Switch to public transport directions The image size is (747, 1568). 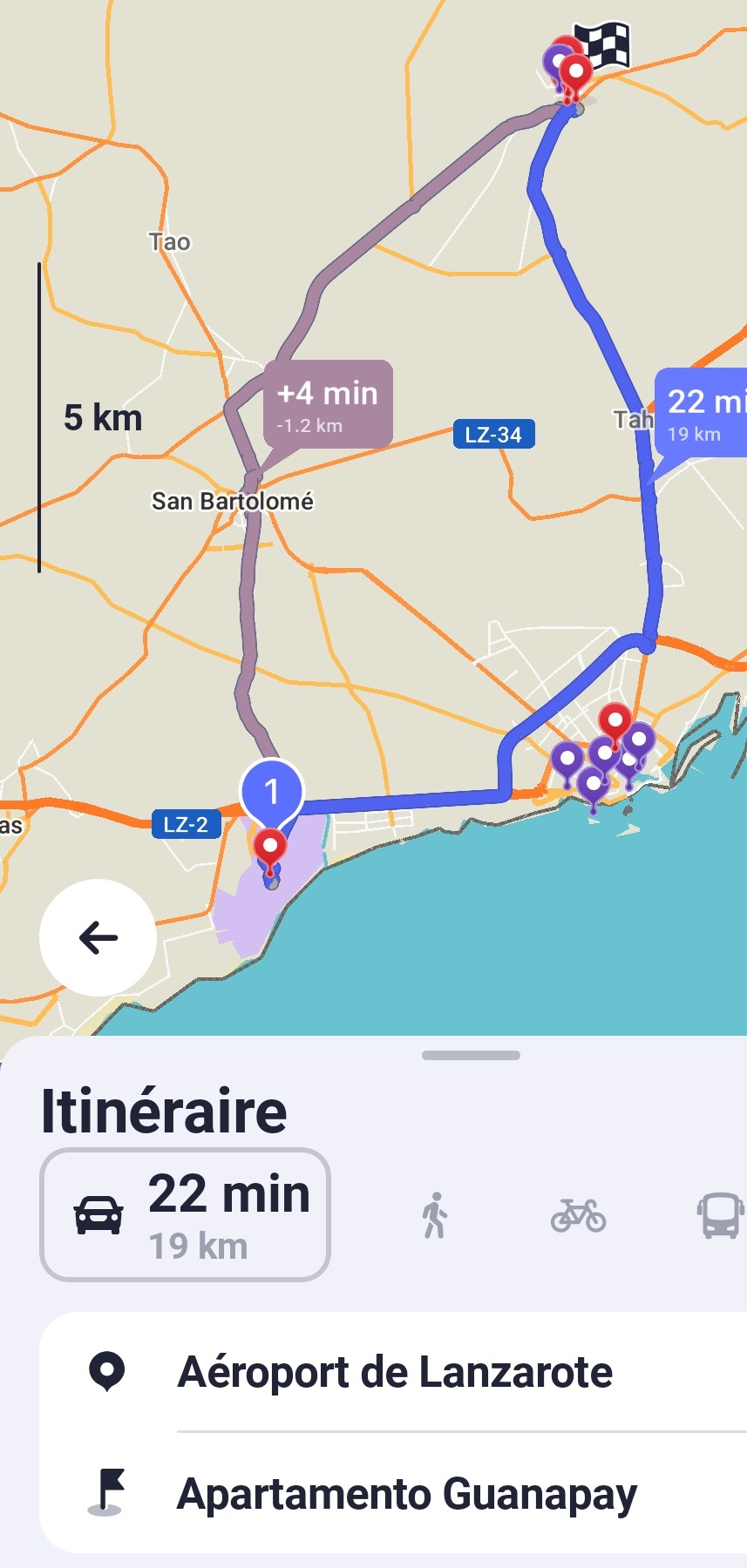coord(719,1215)
